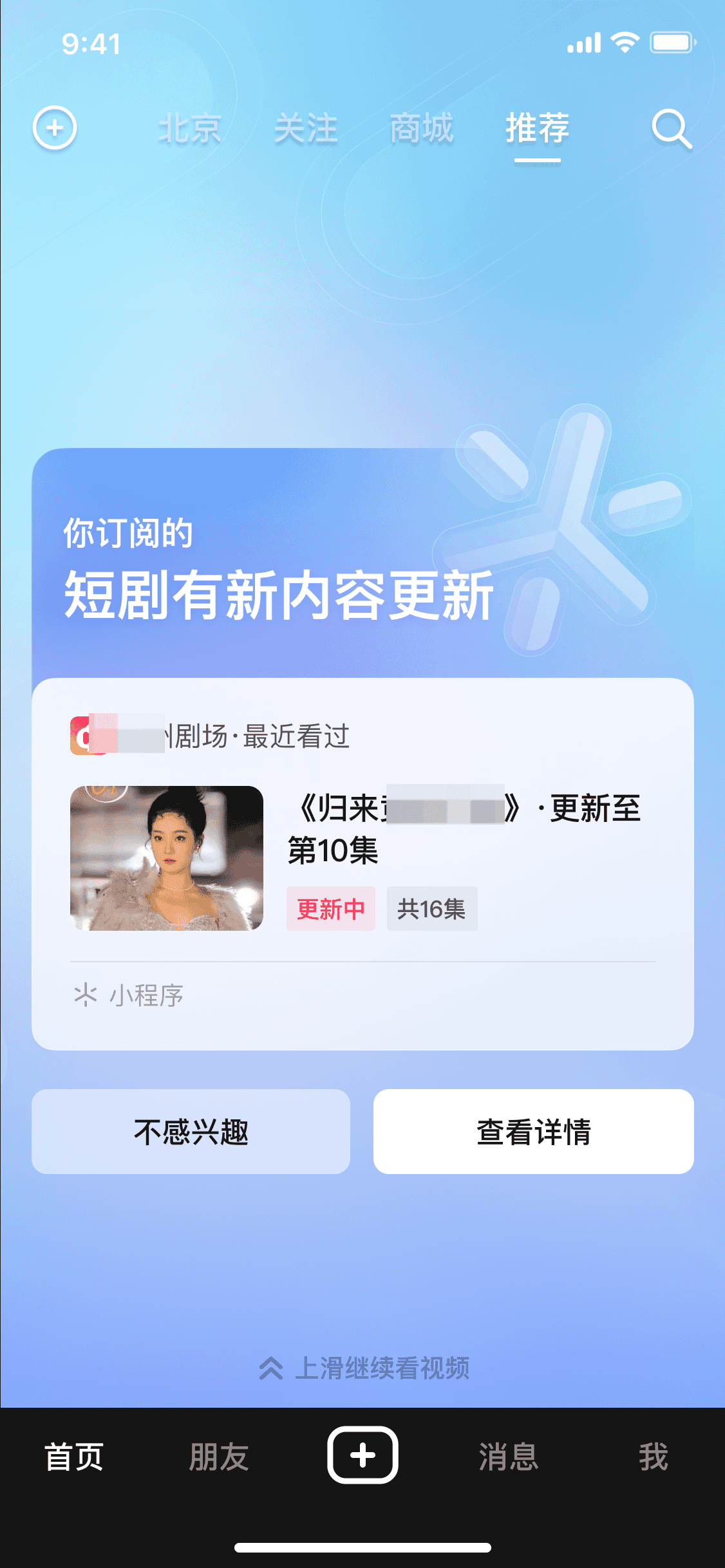Open the drama cover thumbnail
Viewport: 725px width, 1568px height.
point(167,858)
